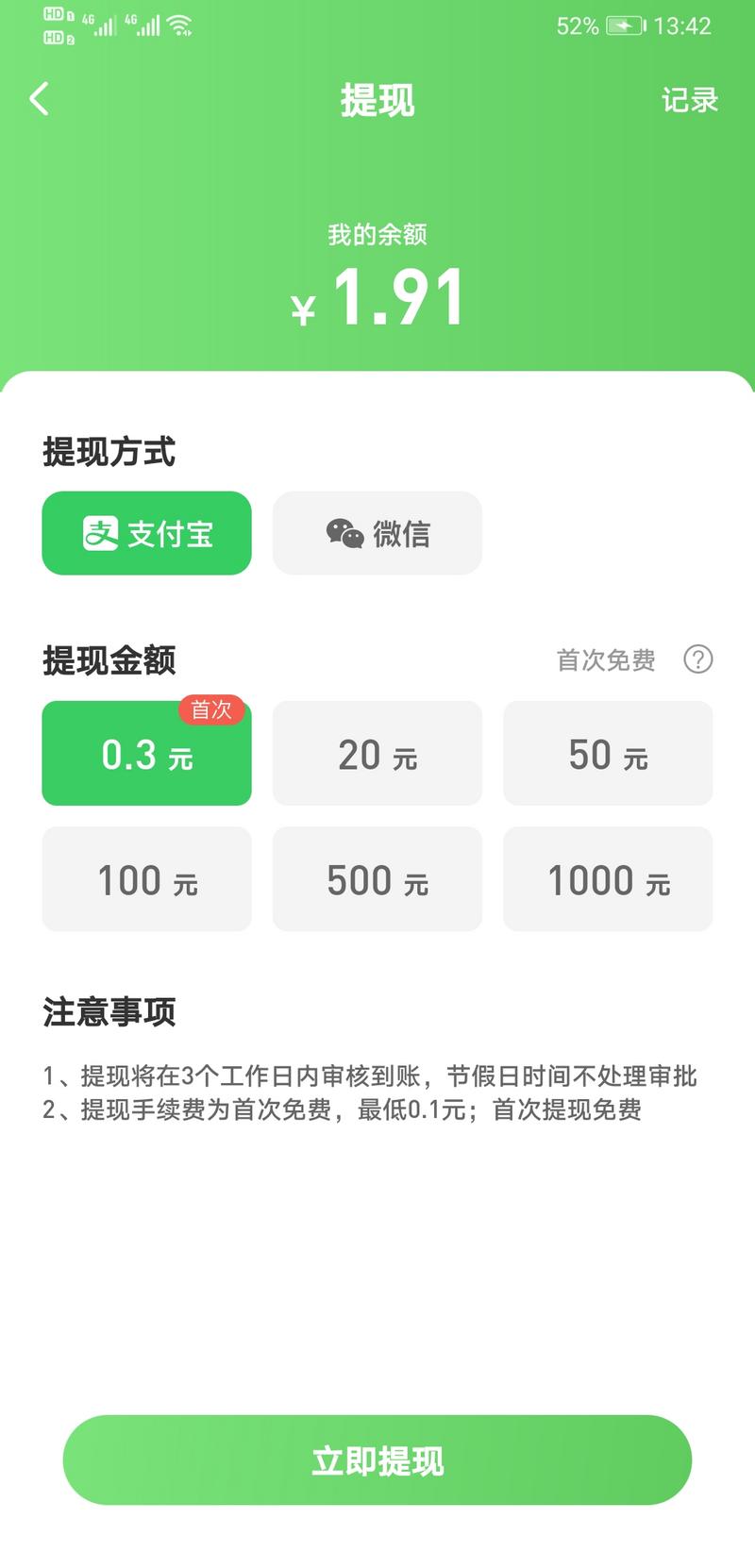The width and height of the screenshot is (755, 1568).
Task: Open the 记录 withdrawal history
Action: point(690,101)
